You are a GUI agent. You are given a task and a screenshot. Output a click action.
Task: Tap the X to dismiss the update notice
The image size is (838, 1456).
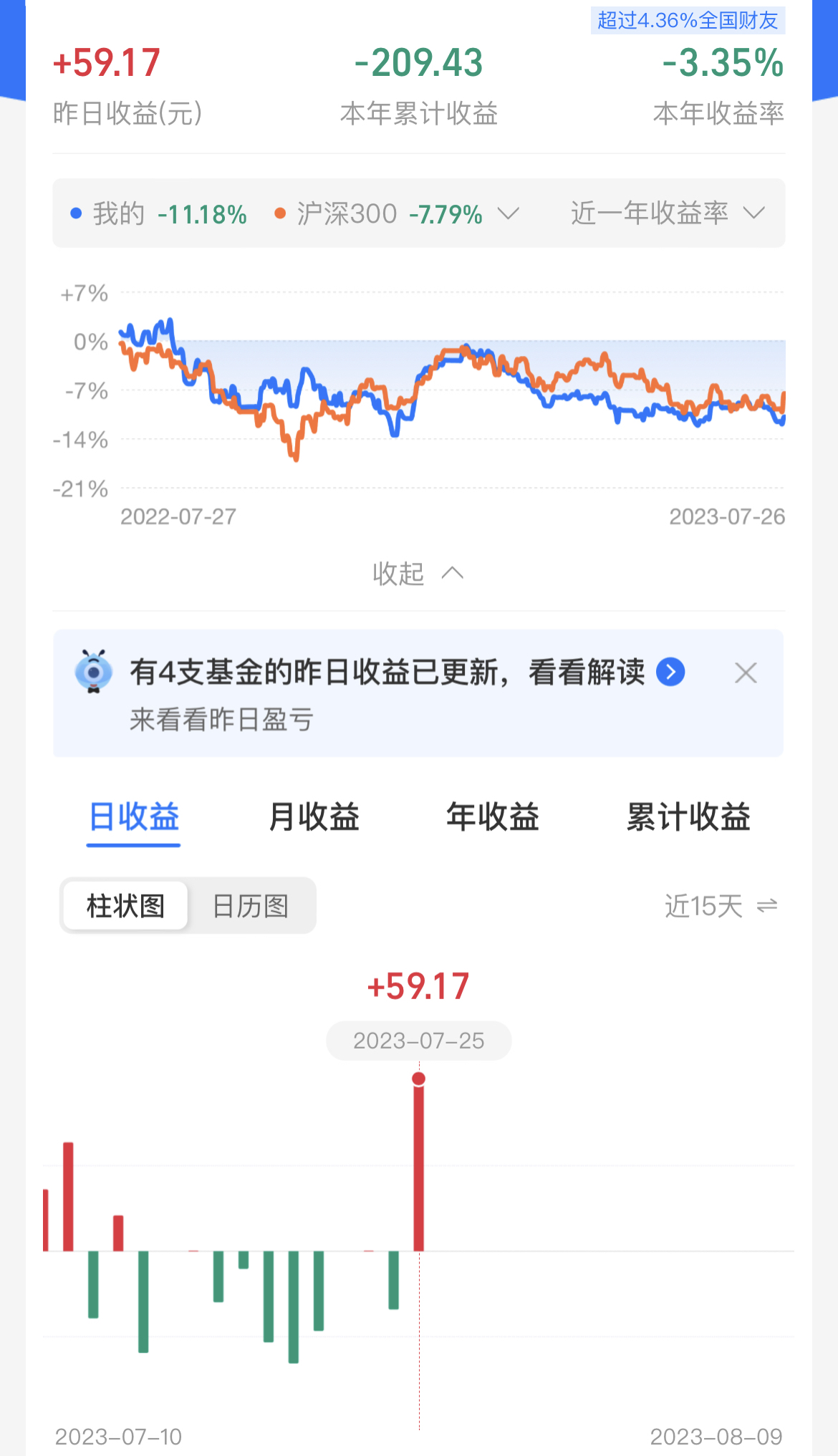point(746,672)
